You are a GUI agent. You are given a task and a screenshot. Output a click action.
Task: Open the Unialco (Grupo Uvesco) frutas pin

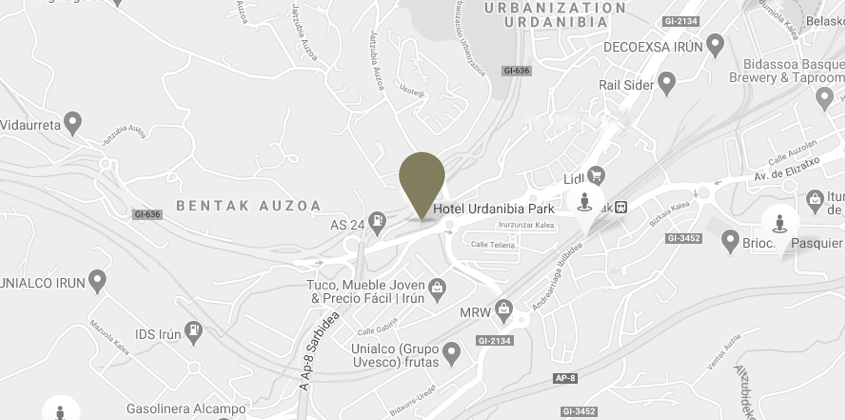click(x=451, y=351)
